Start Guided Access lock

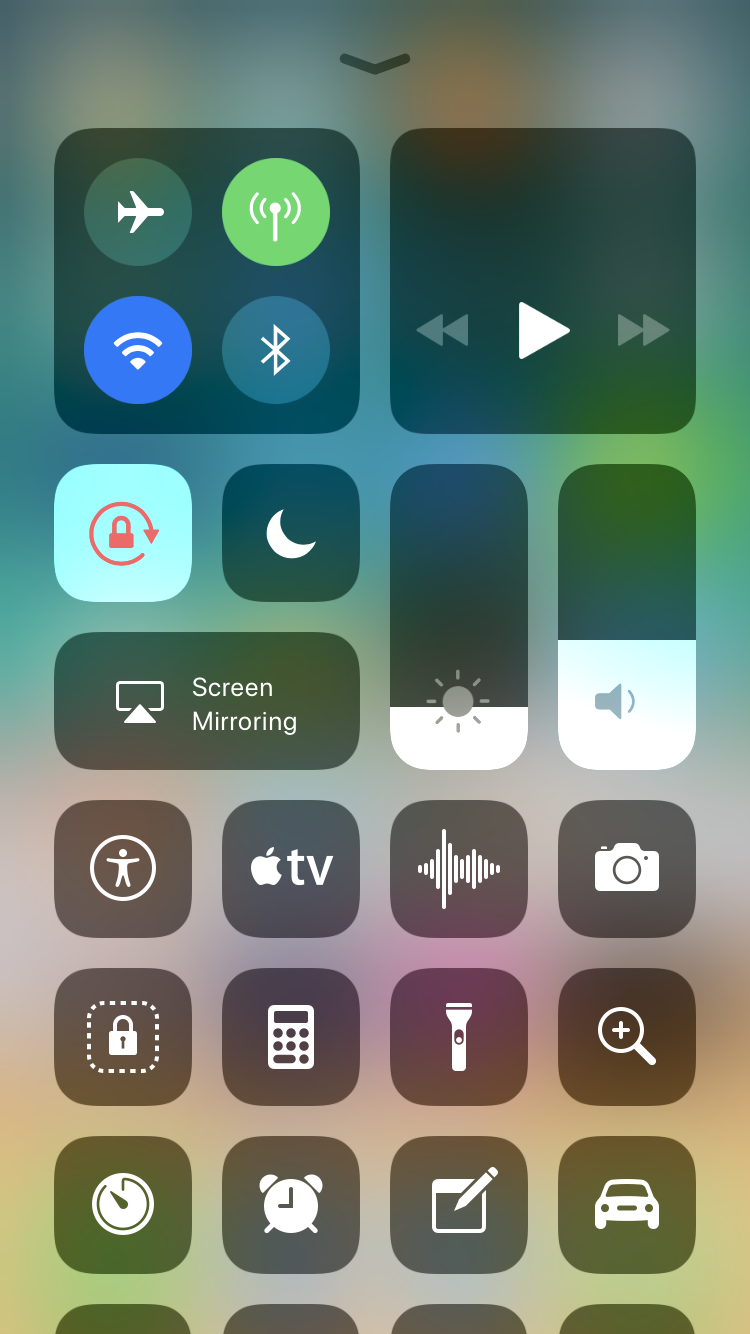tap(123, 1037)
